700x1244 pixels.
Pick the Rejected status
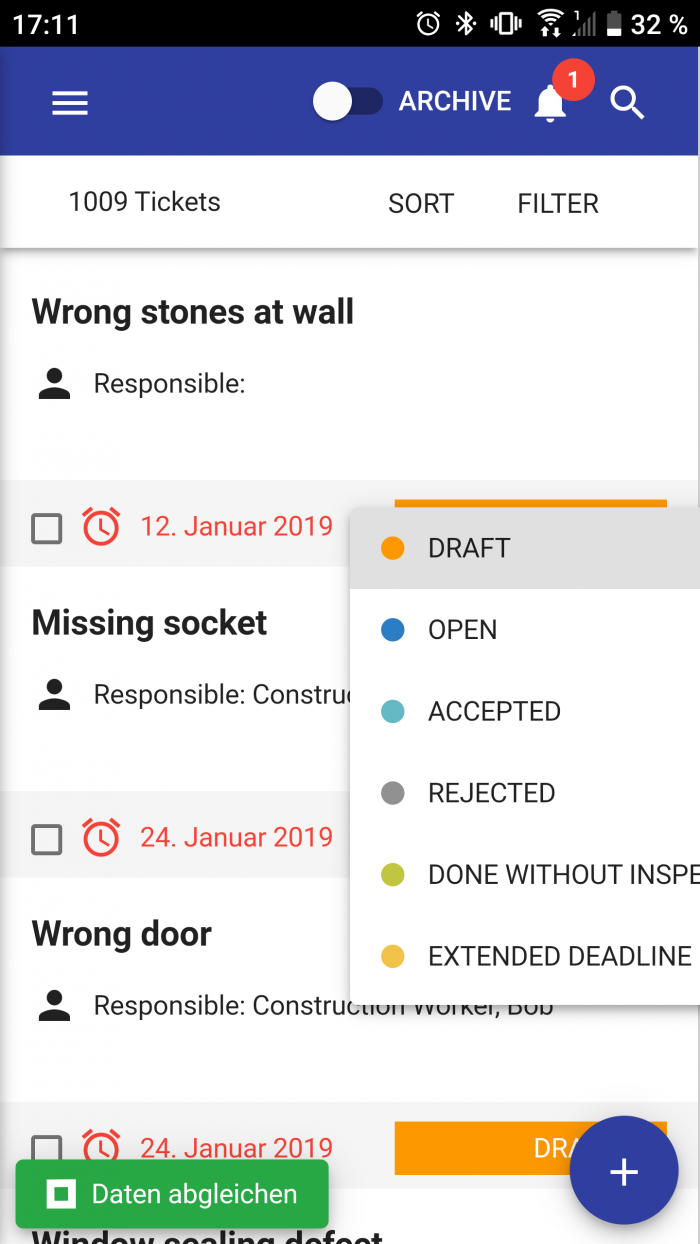(525, 793)
